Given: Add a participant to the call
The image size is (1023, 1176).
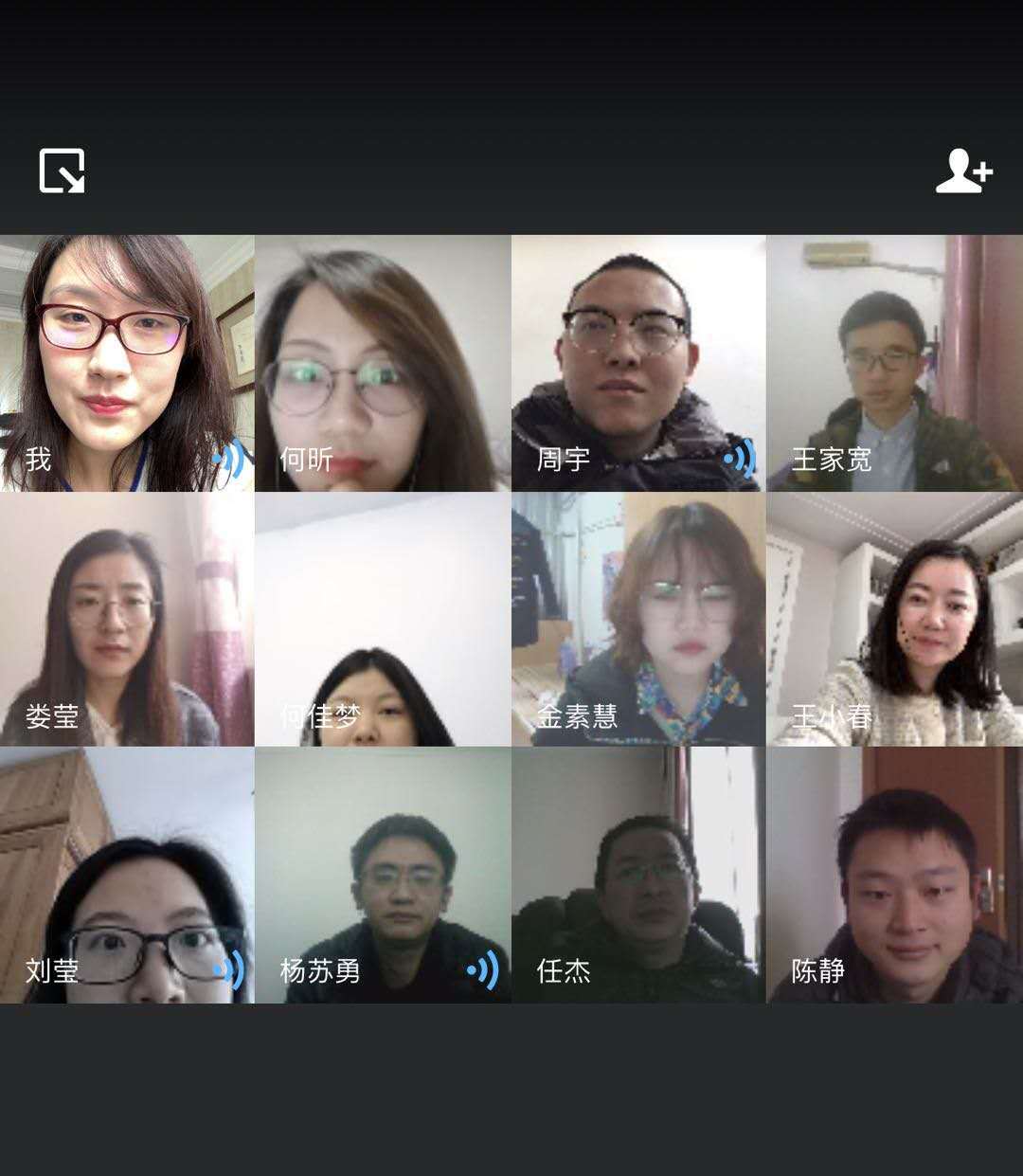Looking at the screenshot, I should click(963, 172).
